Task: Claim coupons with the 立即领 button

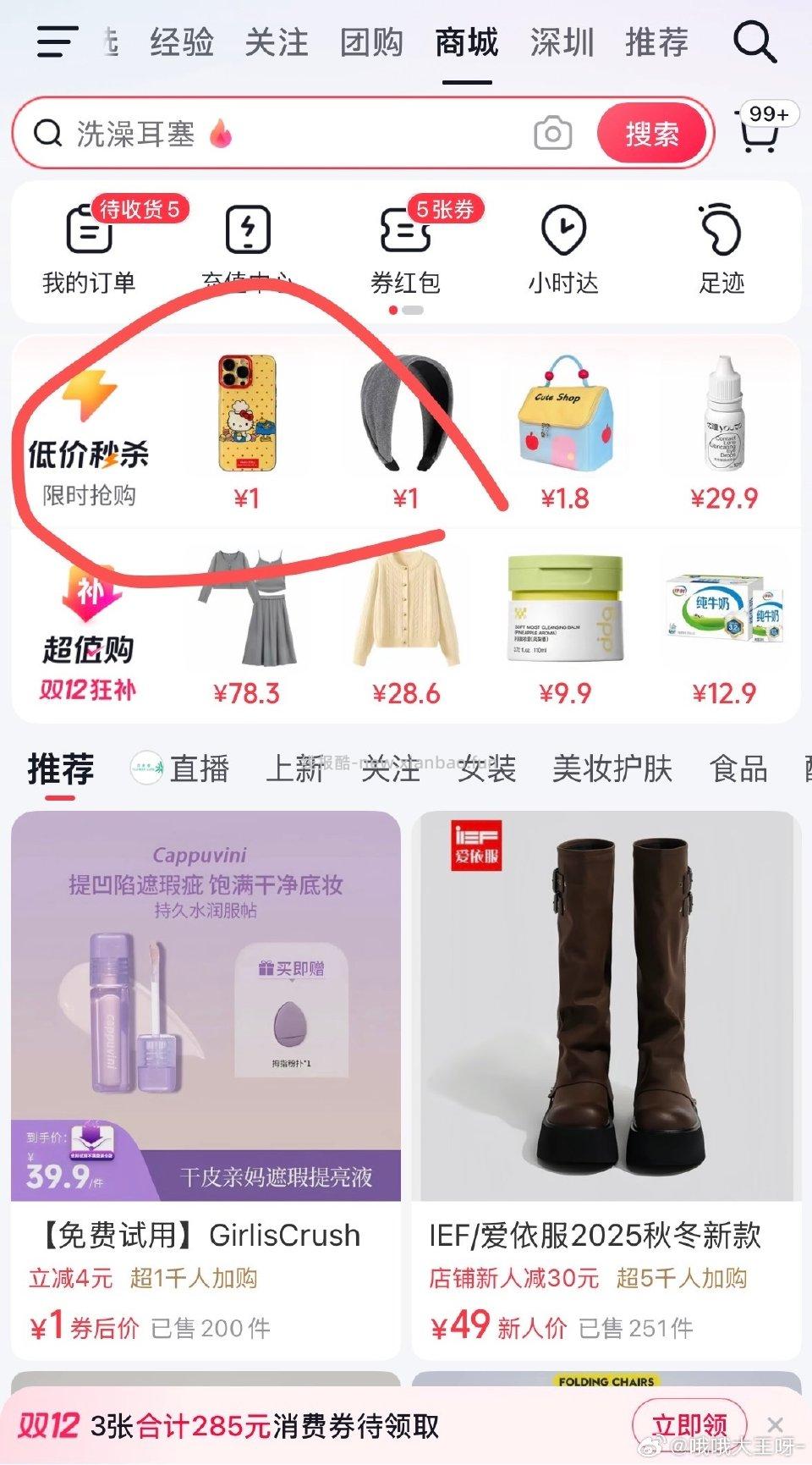Action: point(694,1424)
